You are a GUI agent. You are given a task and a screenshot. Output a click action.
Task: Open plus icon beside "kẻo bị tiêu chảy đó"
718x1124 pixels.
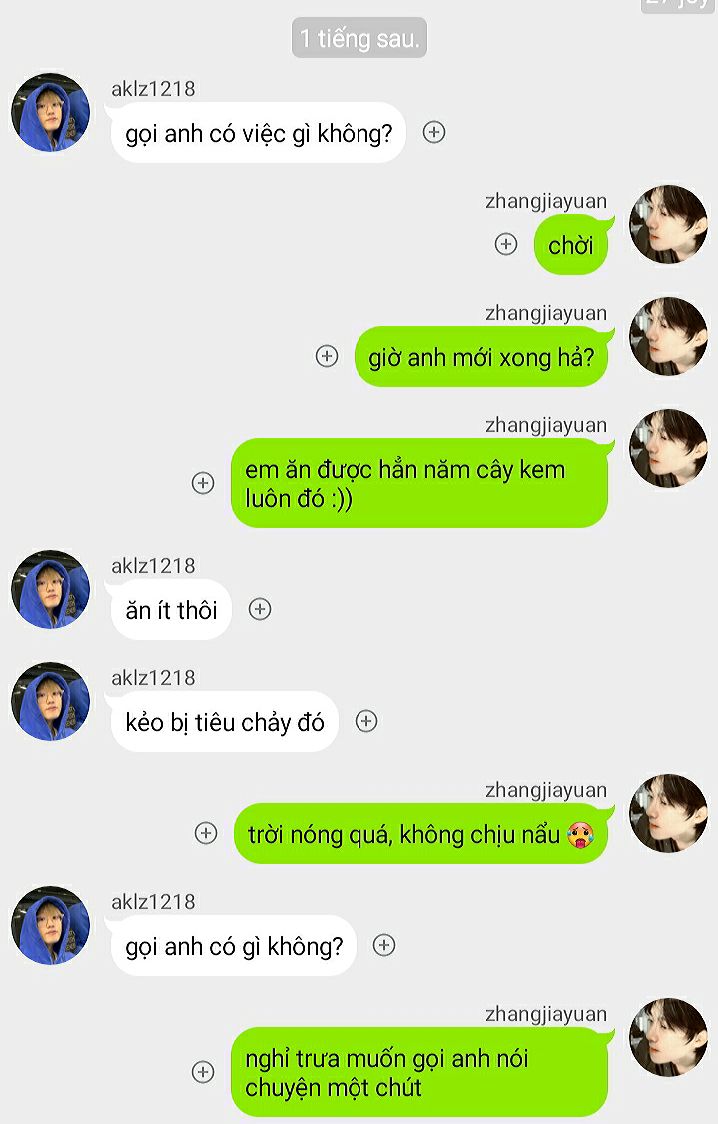367,720
